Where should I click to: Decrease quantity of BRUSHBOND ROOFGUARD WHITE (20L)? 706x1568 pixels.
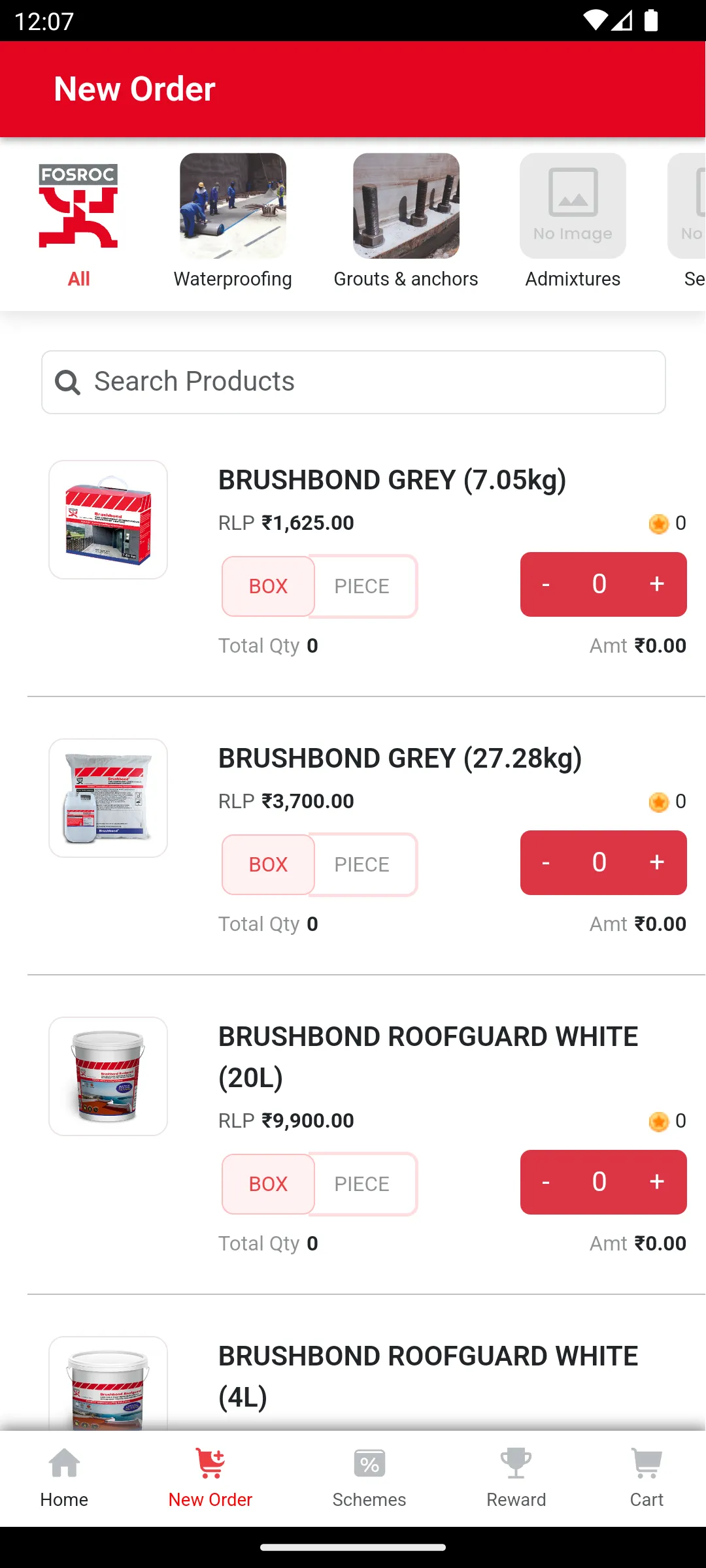546,1182
